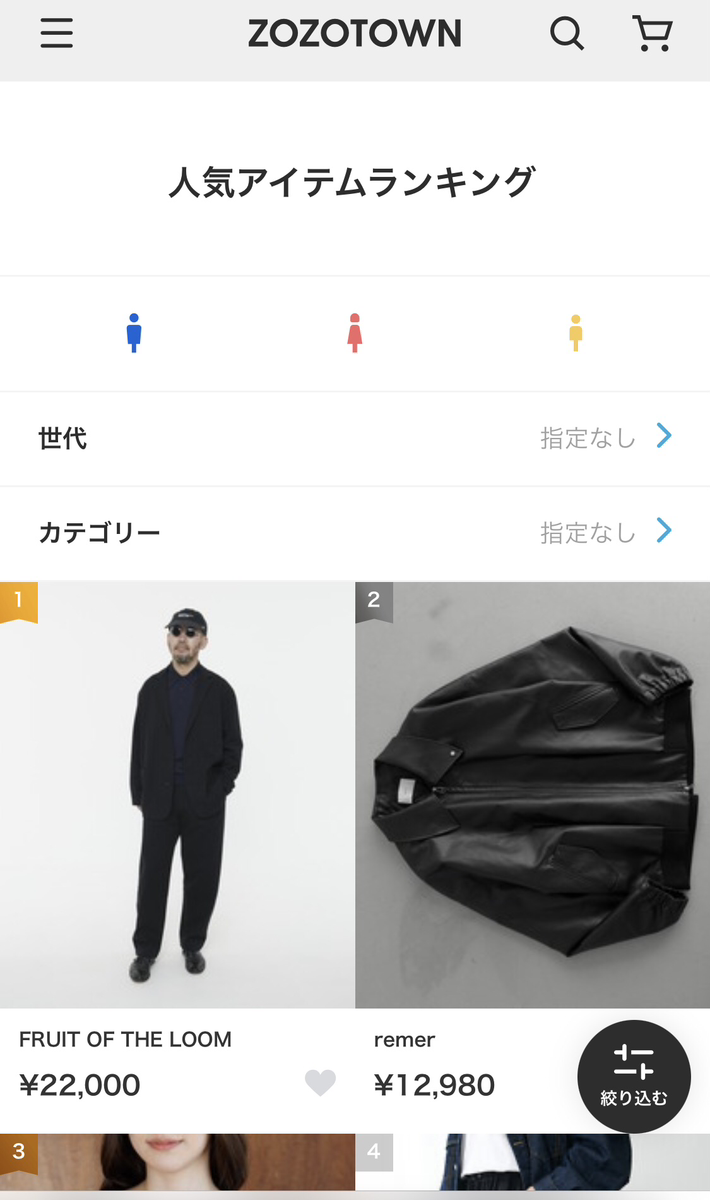Open the FRUIT OF THE LOOM item
The image size is (710, 1200).
(177, 795)
